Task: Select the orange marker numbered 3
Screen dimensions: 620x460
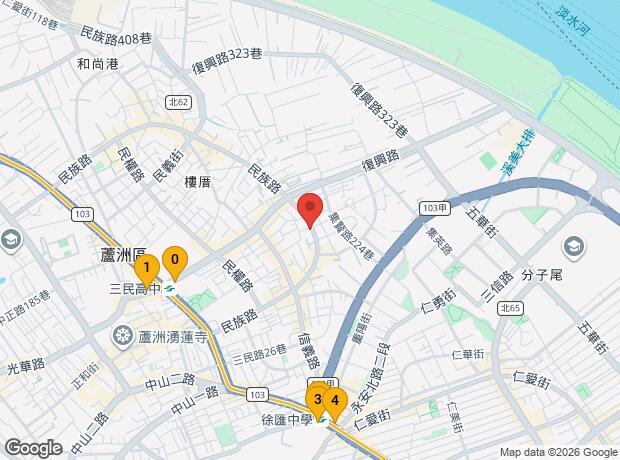Action: pos(318,402)
